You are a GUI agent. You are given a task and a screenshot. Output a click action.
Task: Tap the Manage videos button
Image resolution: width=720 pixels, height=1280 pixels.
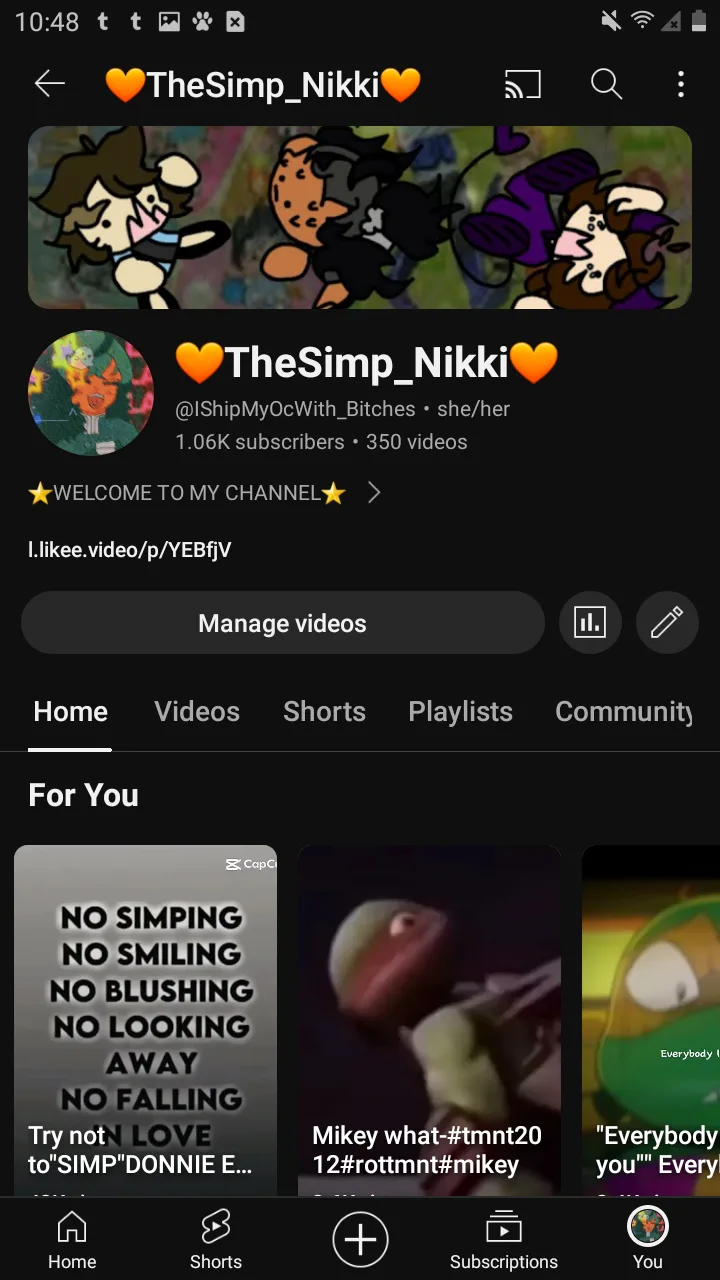[282, 623]
